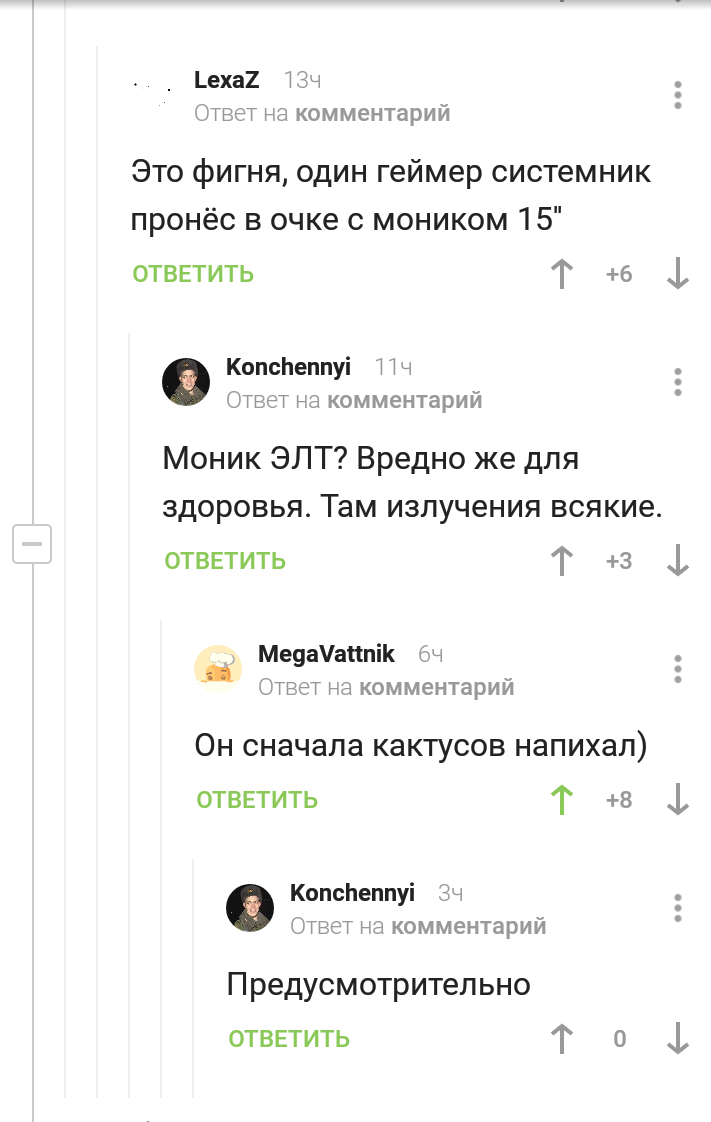This screenshot has height=1122, width=711.
Task: Open overflow menu on Konchennyi's 3ч comment
Action: (x=678, y=908)
